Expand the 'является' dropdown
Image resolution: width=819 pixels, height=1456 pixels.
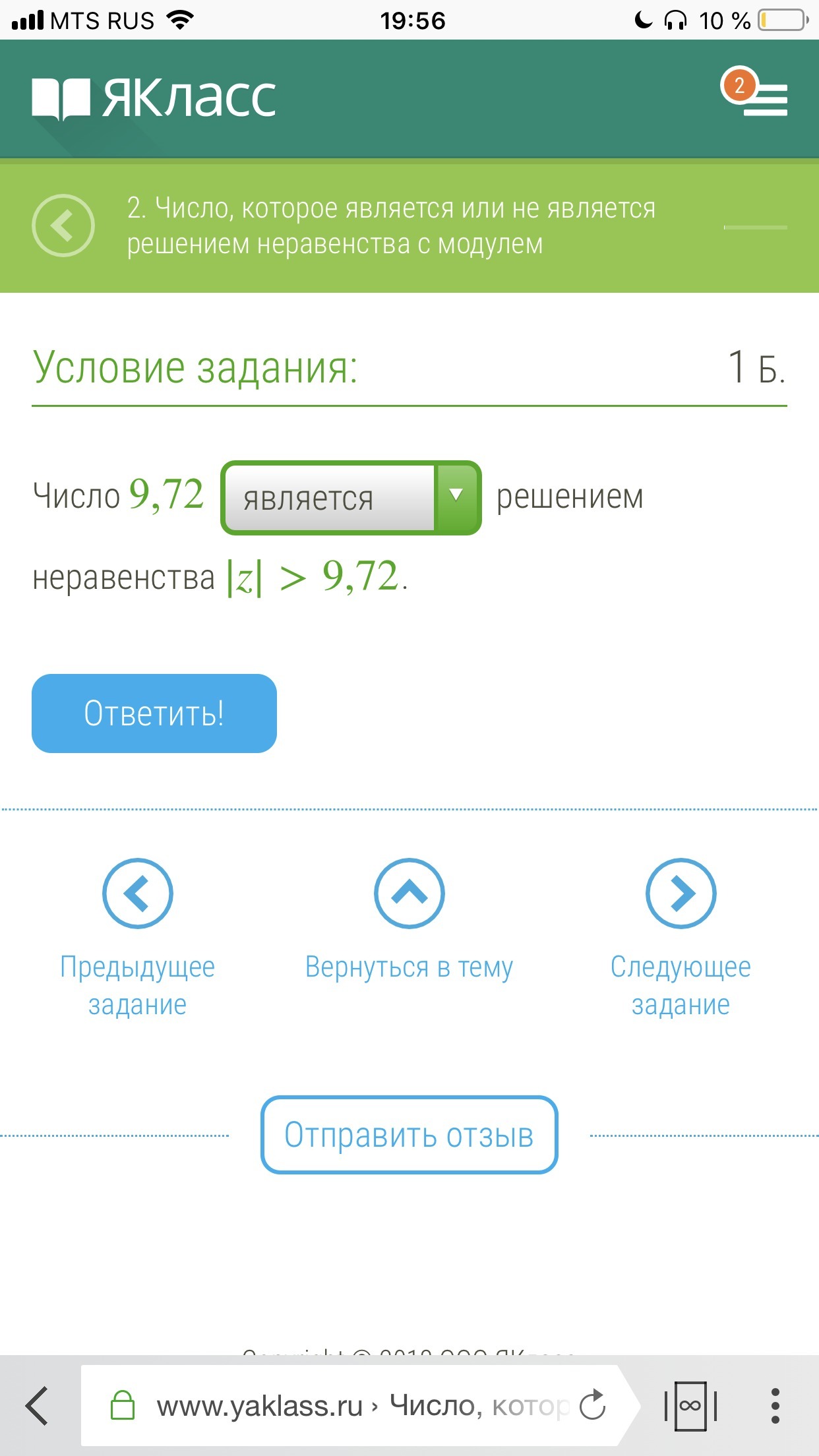coord(351,498)
